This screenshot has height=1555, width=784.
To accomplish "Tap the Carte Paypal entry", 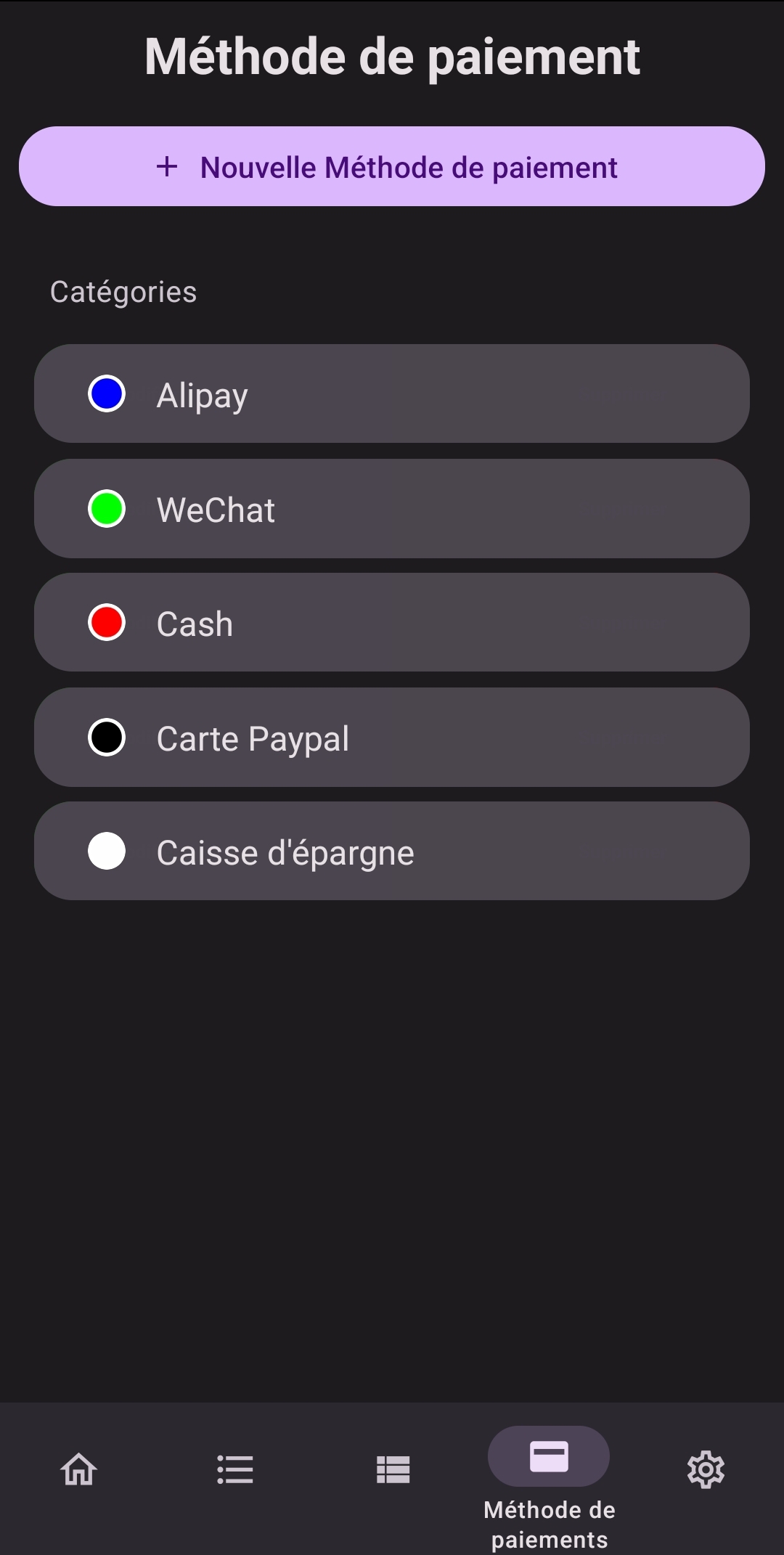I will click(392, 737).
